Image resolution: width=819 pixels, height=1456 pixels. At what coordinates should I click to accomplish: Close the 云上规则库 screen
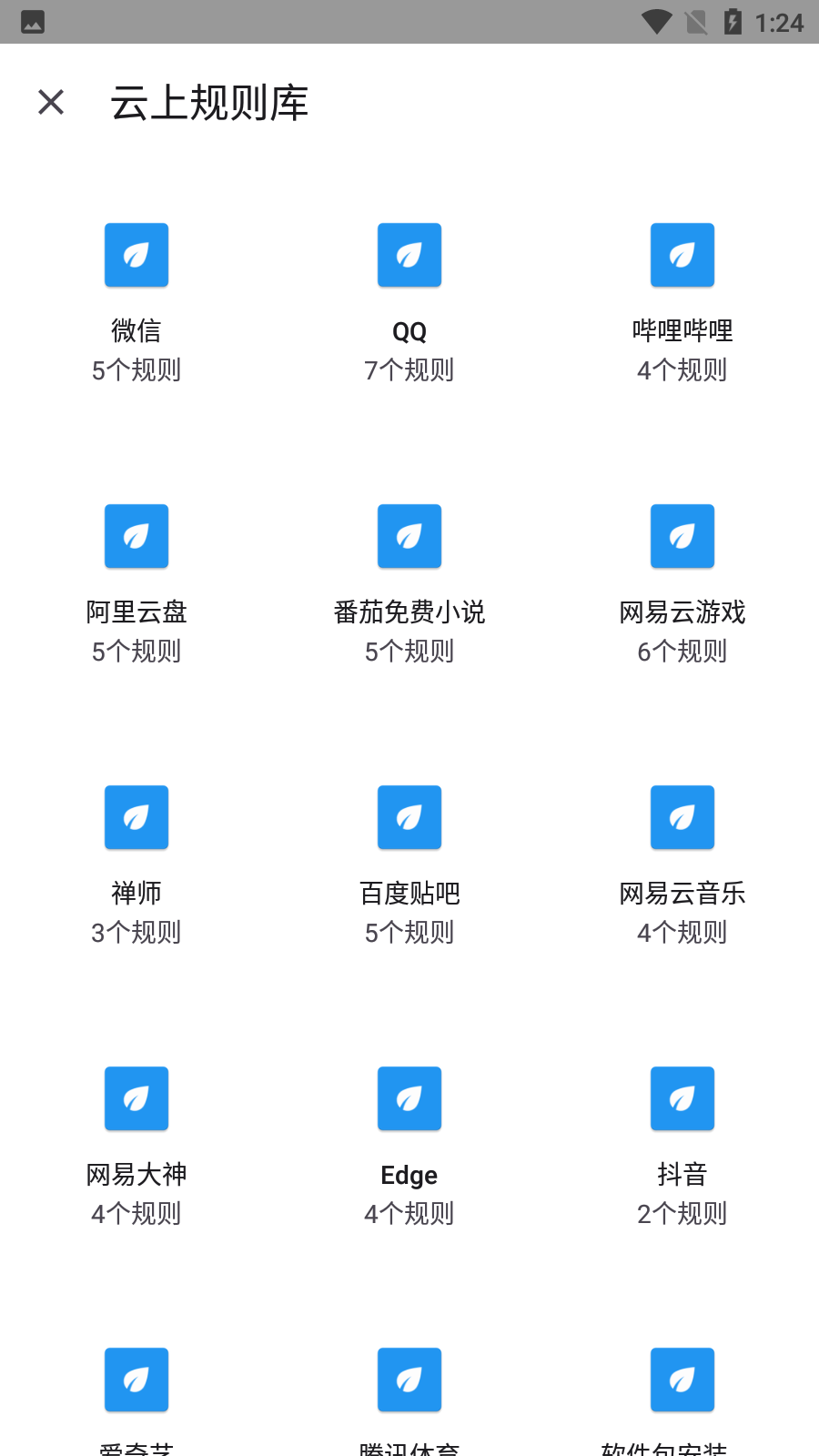50,102
